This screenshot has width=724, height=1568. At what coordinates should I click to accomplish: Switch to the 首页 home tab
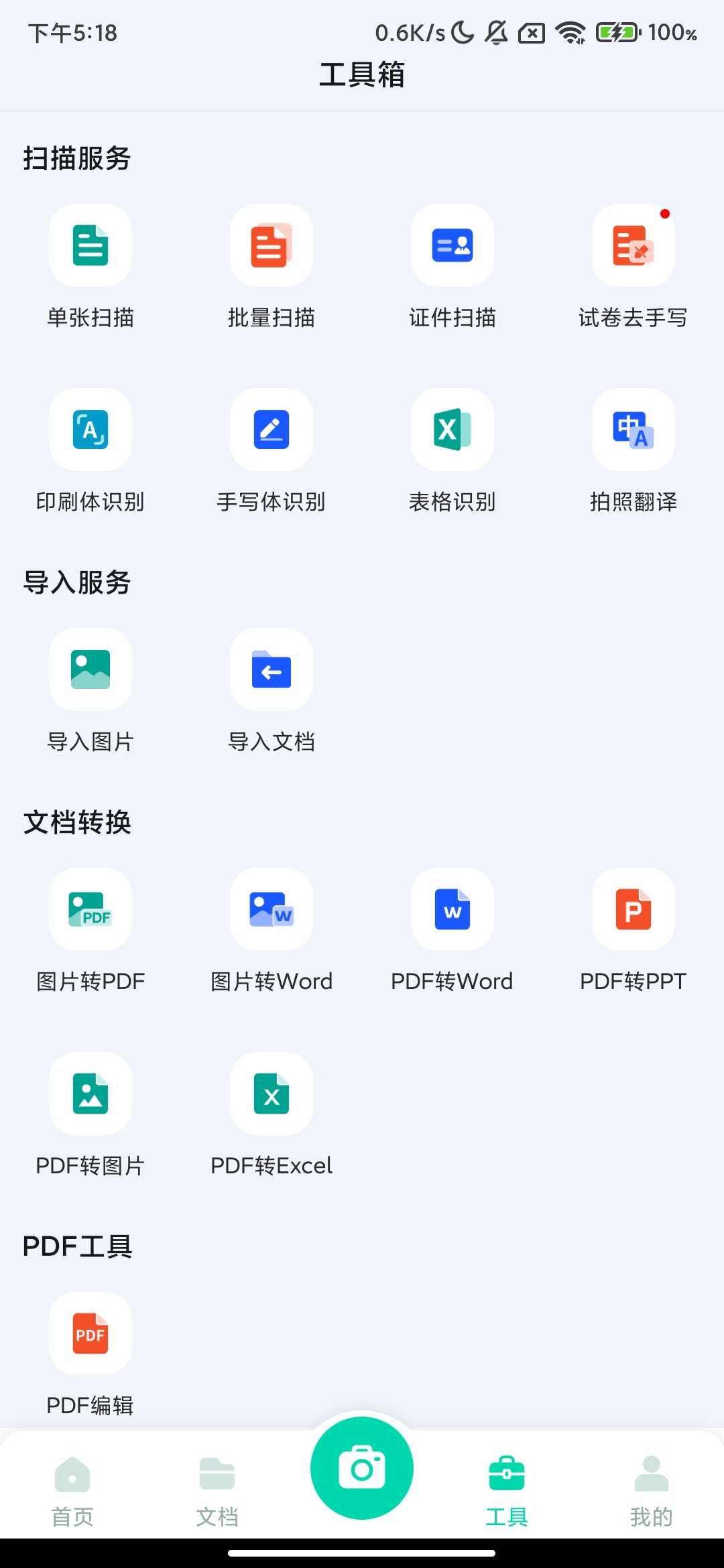[x=72, y=1489]
